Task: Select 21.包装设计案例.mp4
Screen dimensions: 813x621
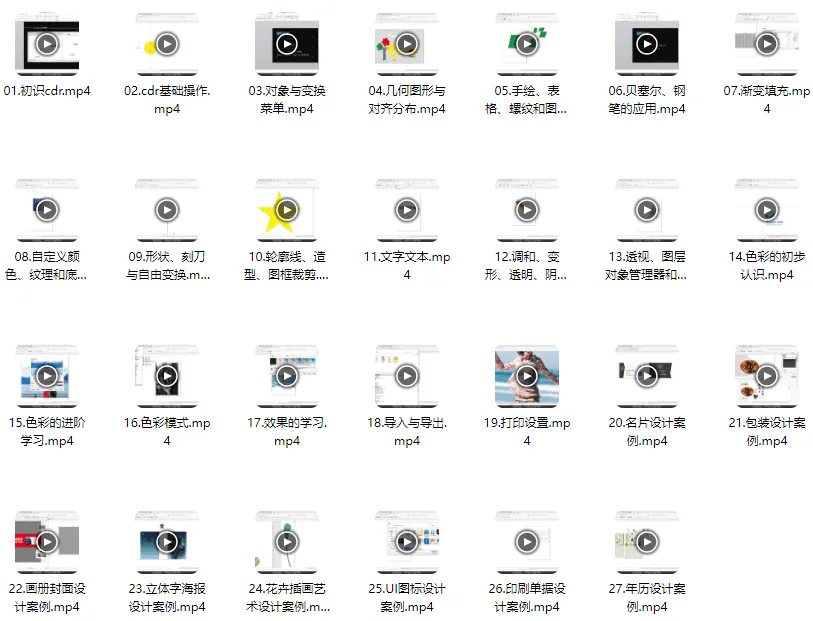Action: [767, 376]
